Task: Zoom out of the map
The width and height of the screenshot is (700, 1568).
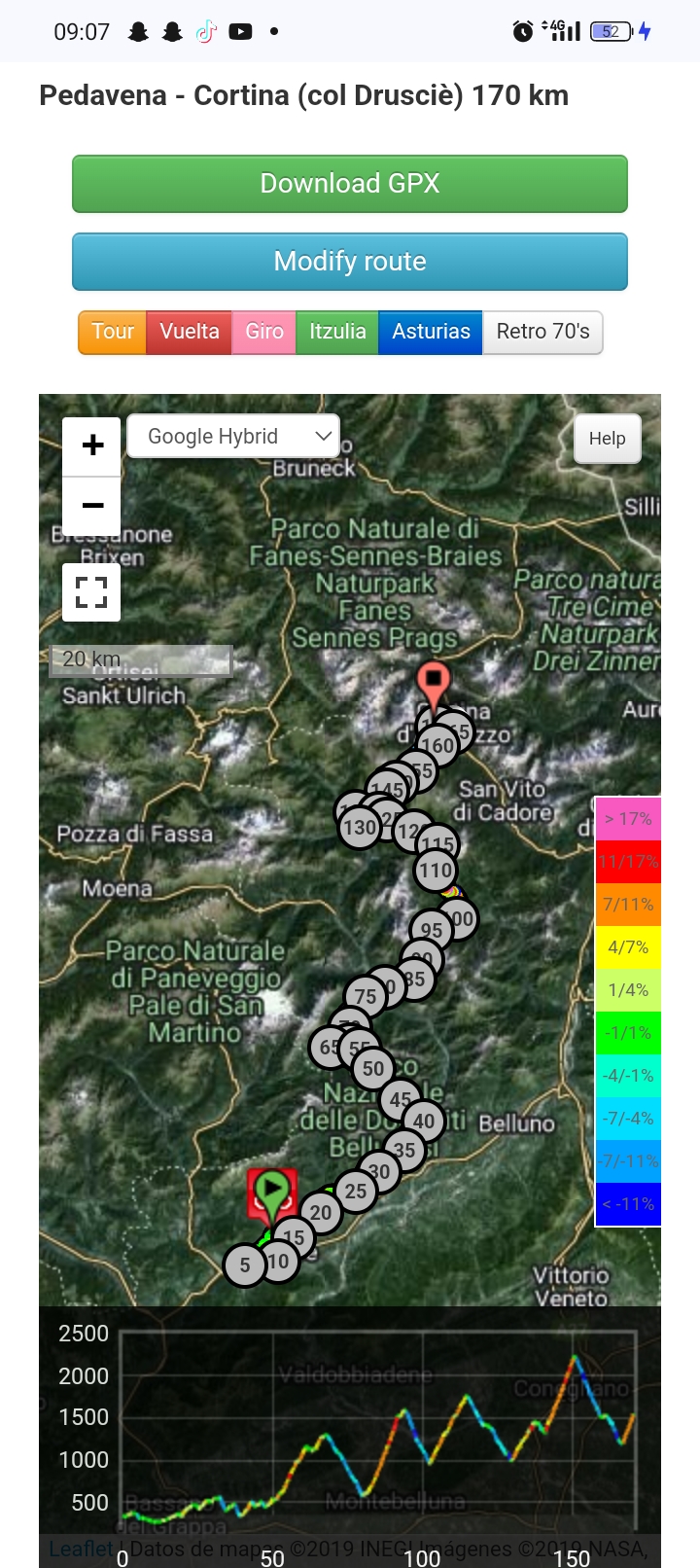Action: pyautogui.click(x=92, y=505)
